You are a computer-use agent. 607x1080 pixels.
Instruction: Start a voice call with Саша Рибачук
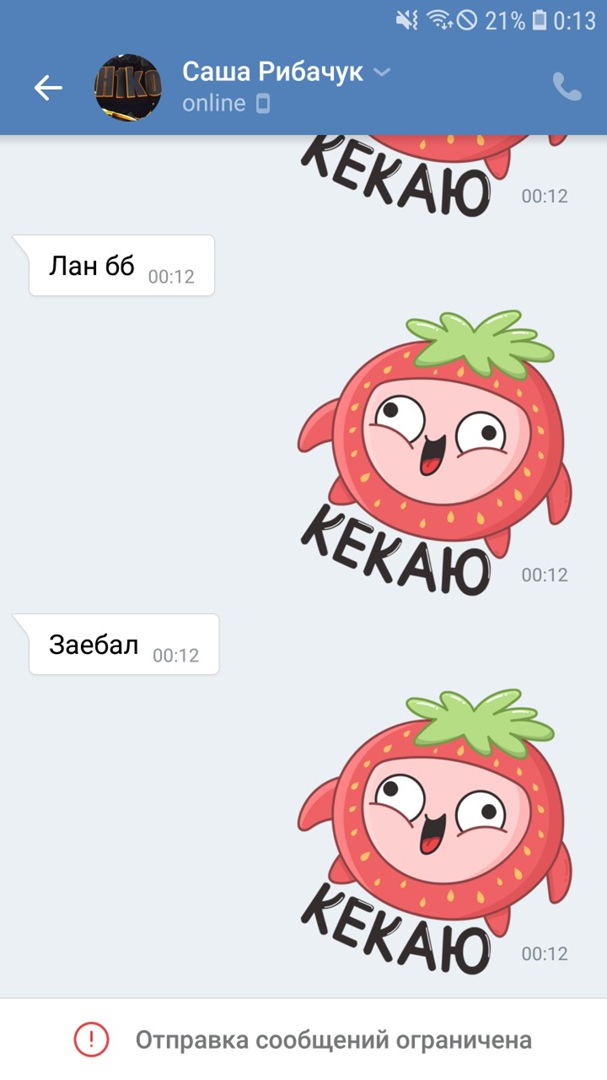coord(566,88)
